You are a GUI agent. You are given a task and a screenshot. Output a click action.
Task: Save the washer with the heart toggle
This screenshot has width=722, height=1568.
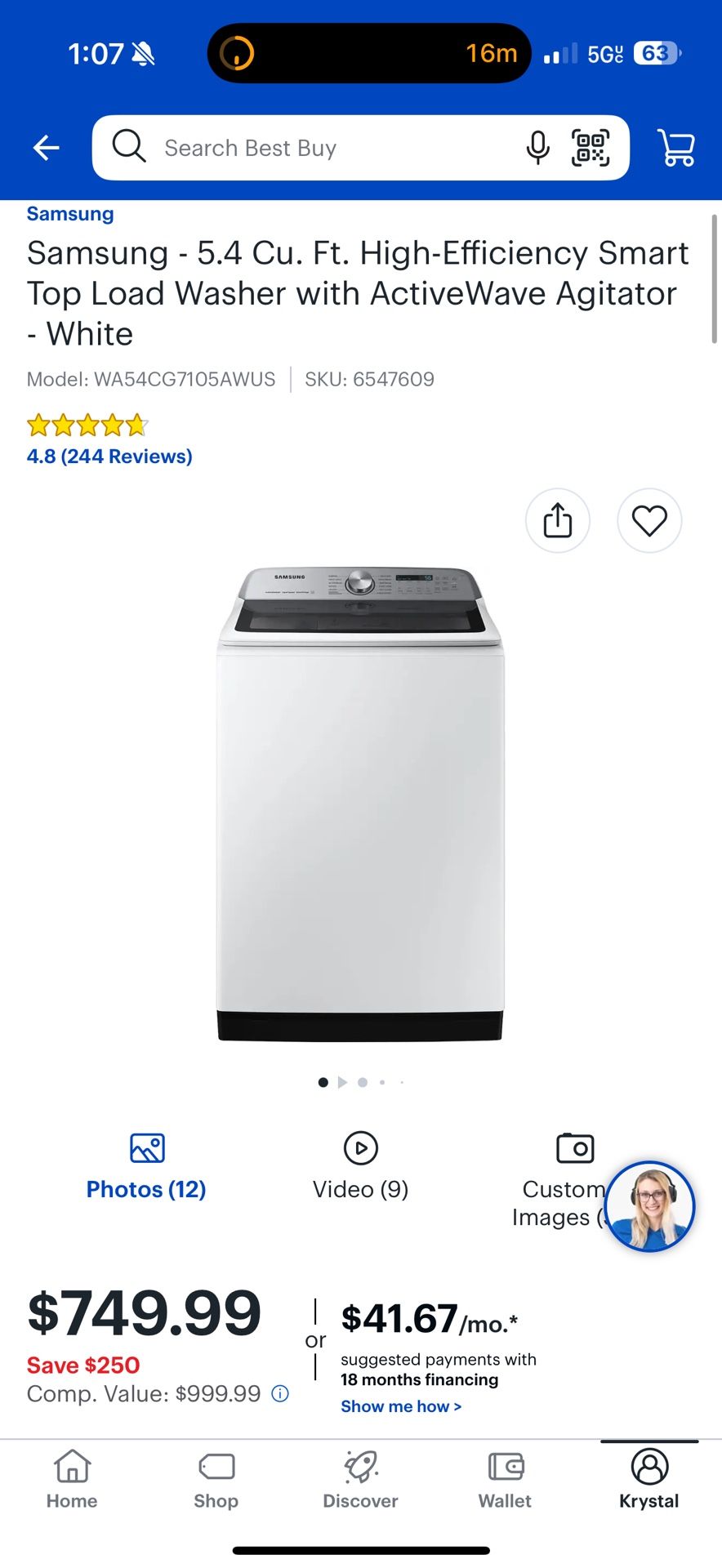(x=649, y=520)
